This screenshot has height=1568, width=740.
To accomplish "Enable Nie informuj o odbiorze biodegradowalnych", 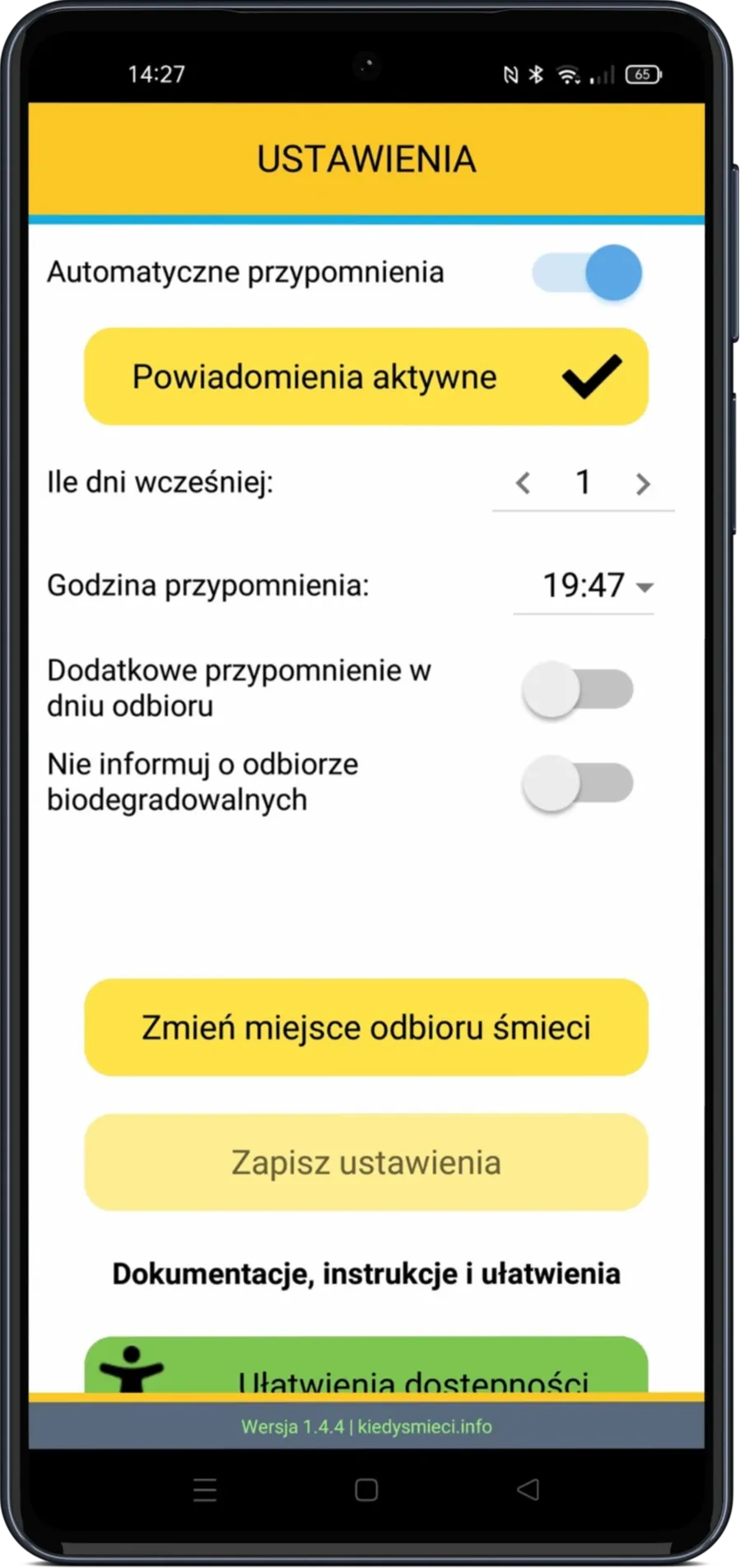I will click(x=578, y=783).
